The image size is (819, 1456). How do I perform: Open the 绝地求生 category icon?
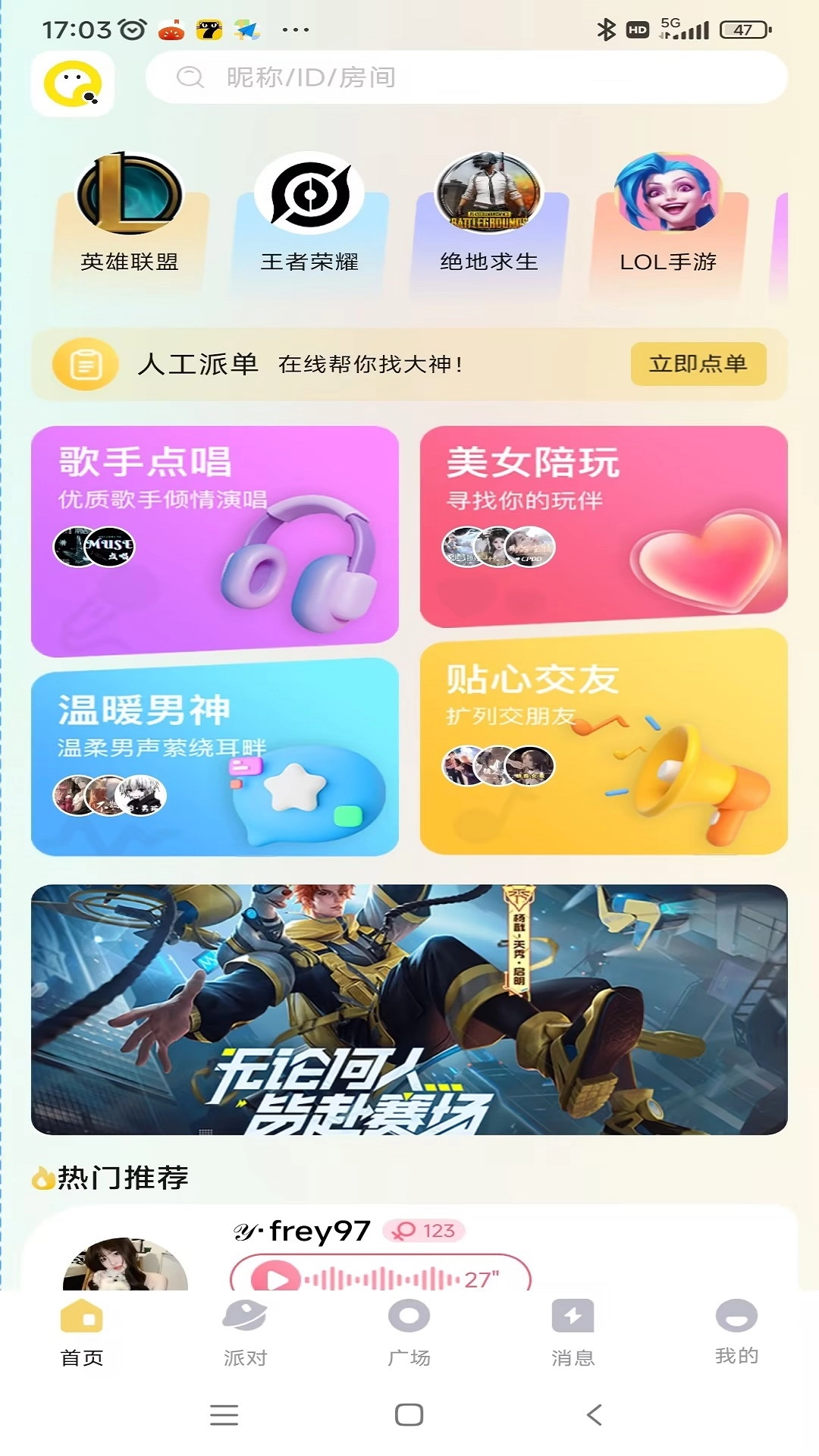[489, 197]
